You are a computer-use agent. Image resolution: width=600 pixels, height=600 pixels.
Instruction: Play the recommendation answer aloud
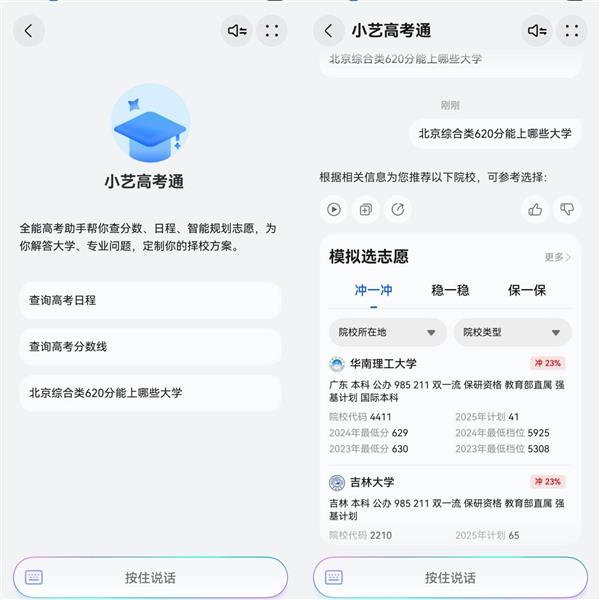[334, 209]
